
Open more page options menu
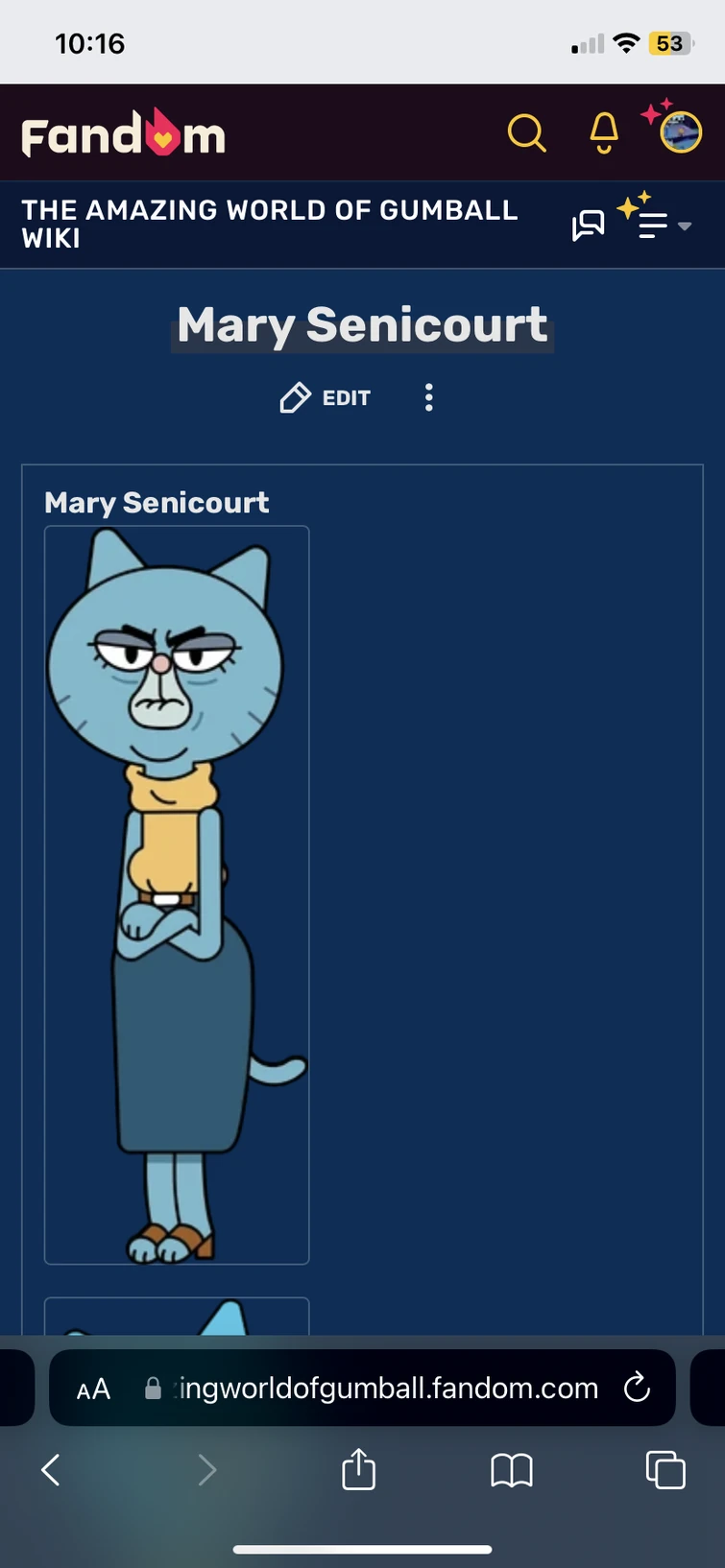(x=429, y=397)
